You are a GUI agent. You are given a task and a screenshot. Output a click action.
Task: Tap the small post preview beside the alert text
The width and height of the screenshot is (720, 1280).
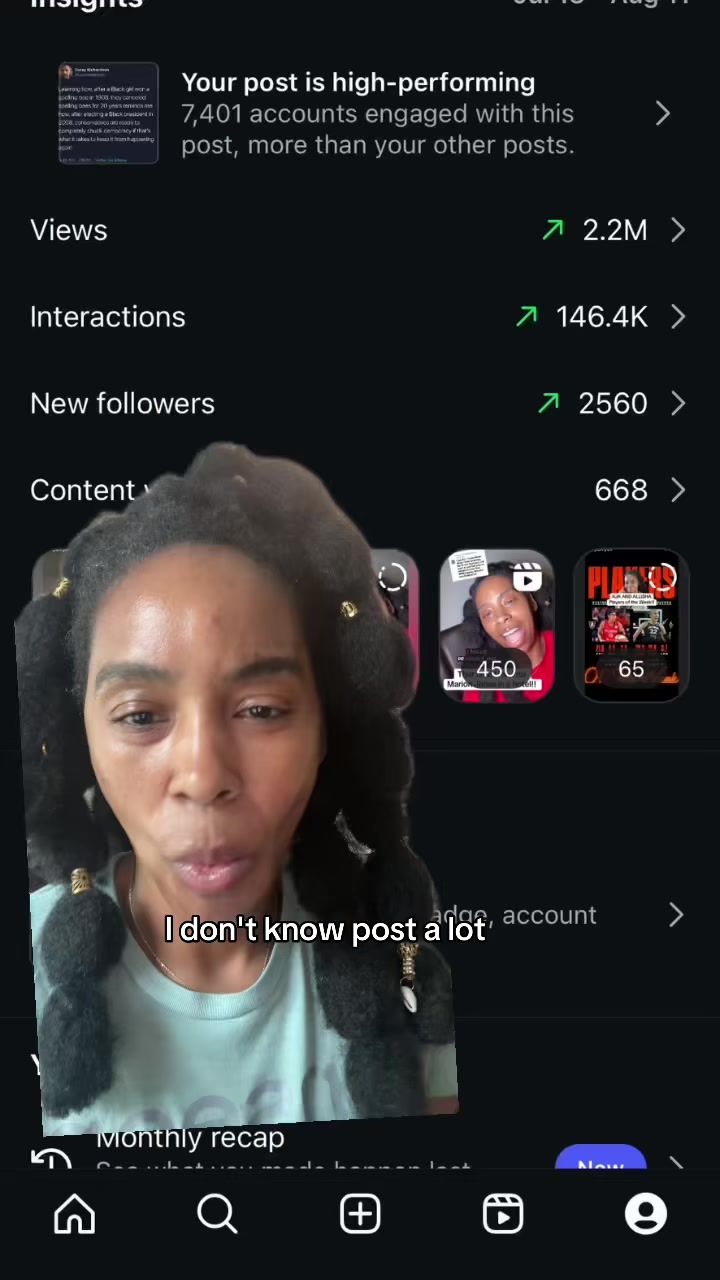pyautogui.click(x=107, y=113)
